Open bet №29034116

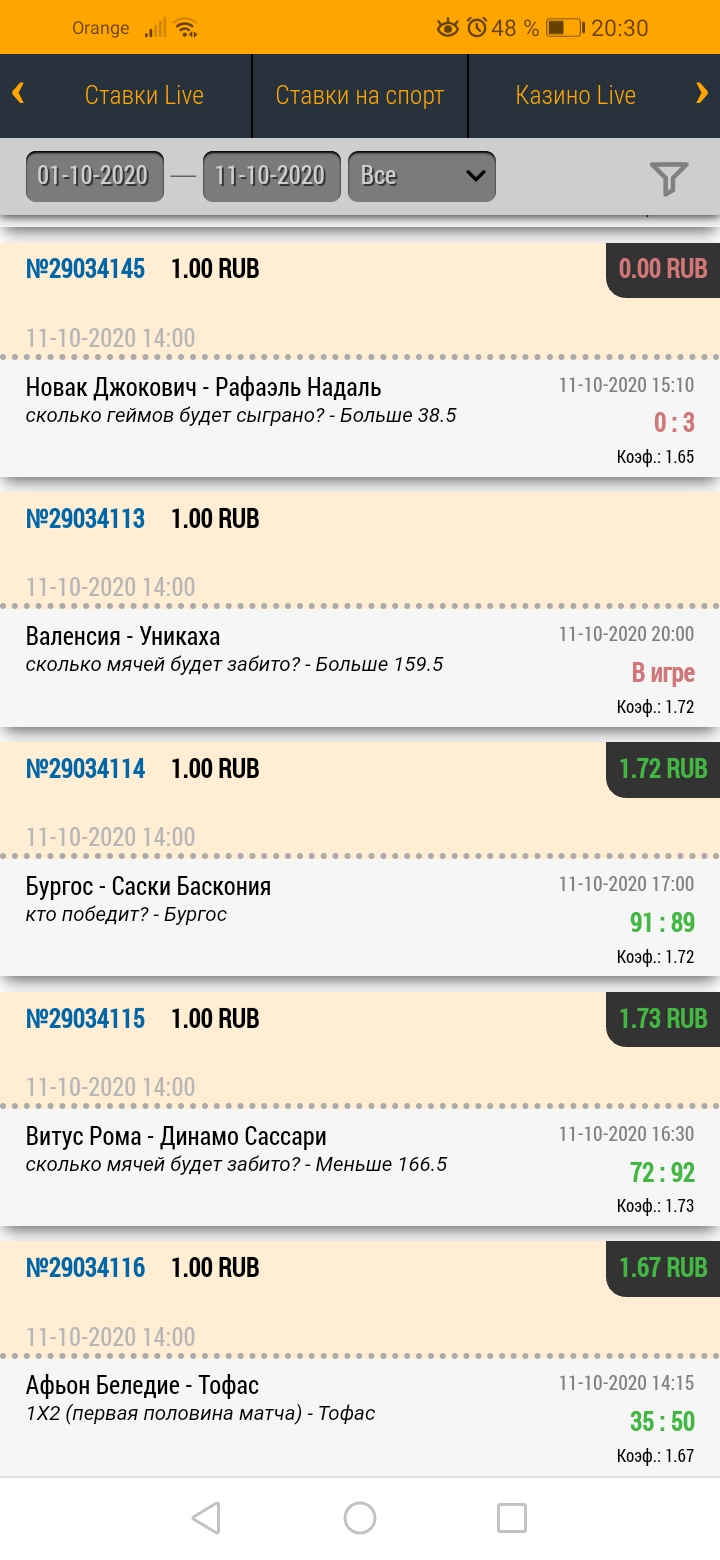point(85,1267)
